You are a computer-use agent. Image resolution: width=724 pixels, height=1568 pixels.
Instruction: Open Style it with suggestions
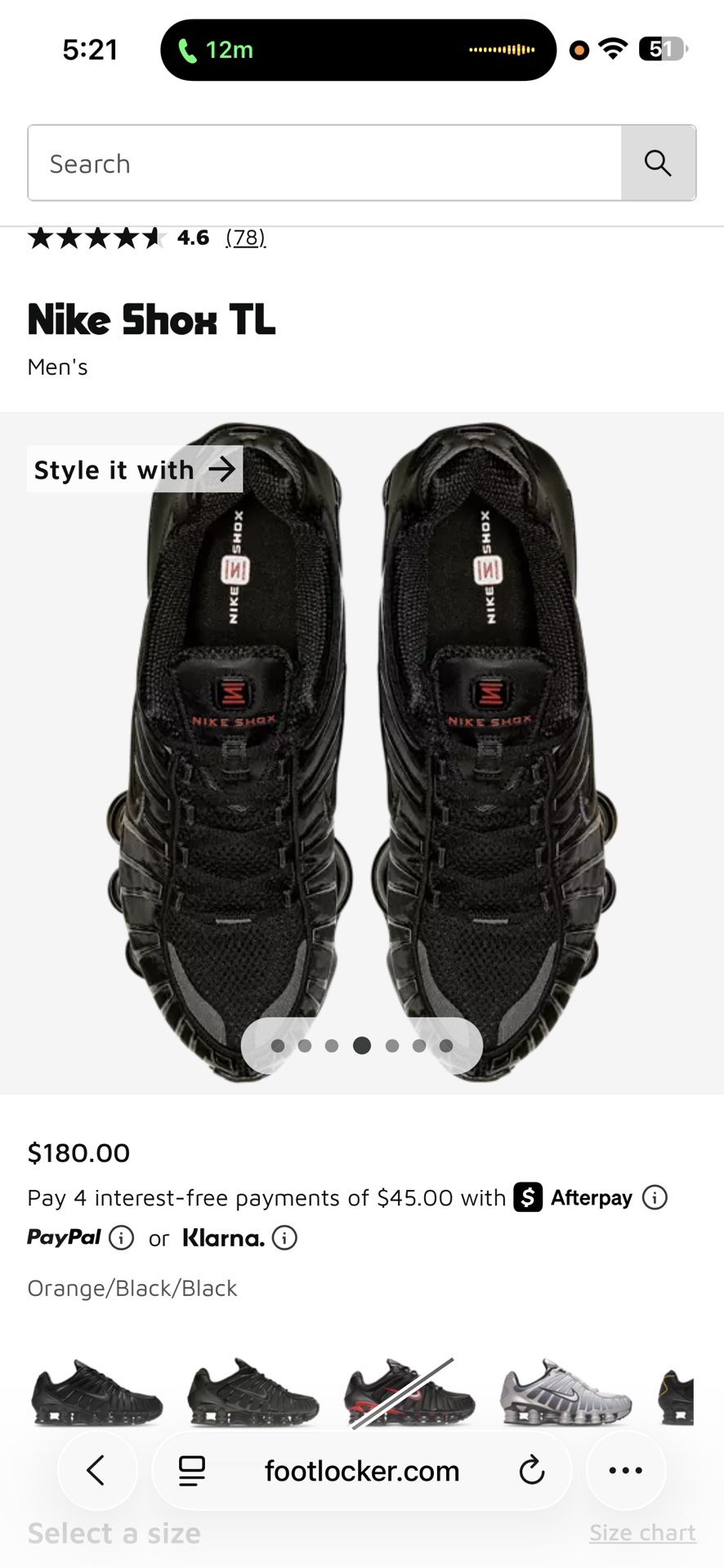[x=135, y=470]
